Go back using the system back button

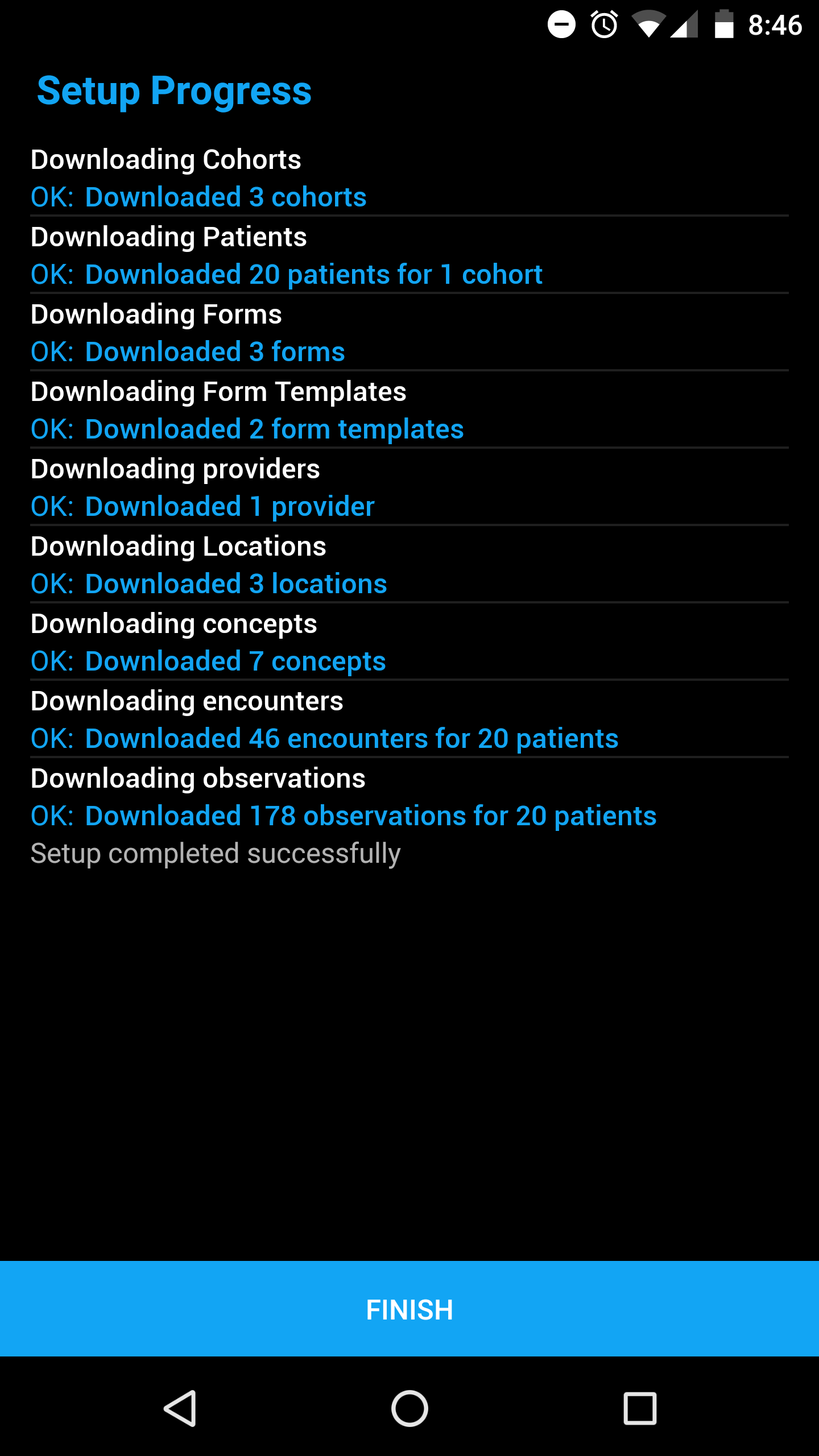pos(180,1408)
